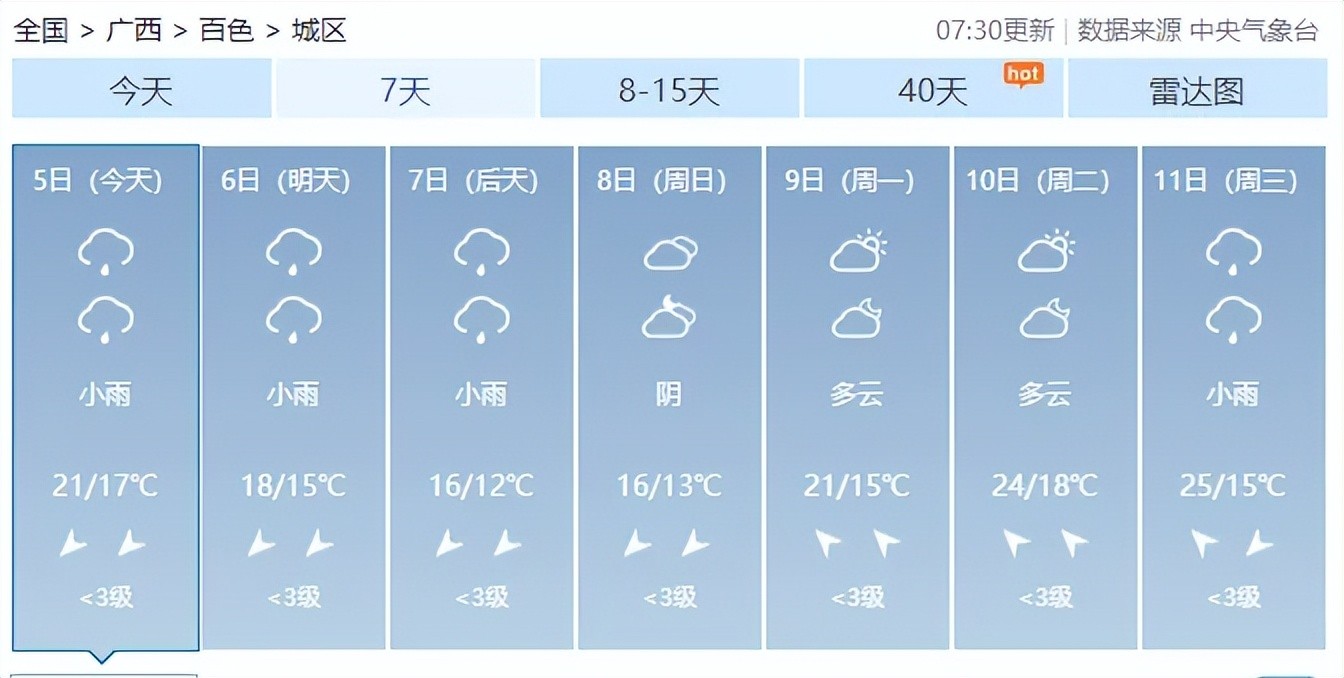Switch to the 今天 tab
Screen dimensions: 1344x678
coord(141,90)
